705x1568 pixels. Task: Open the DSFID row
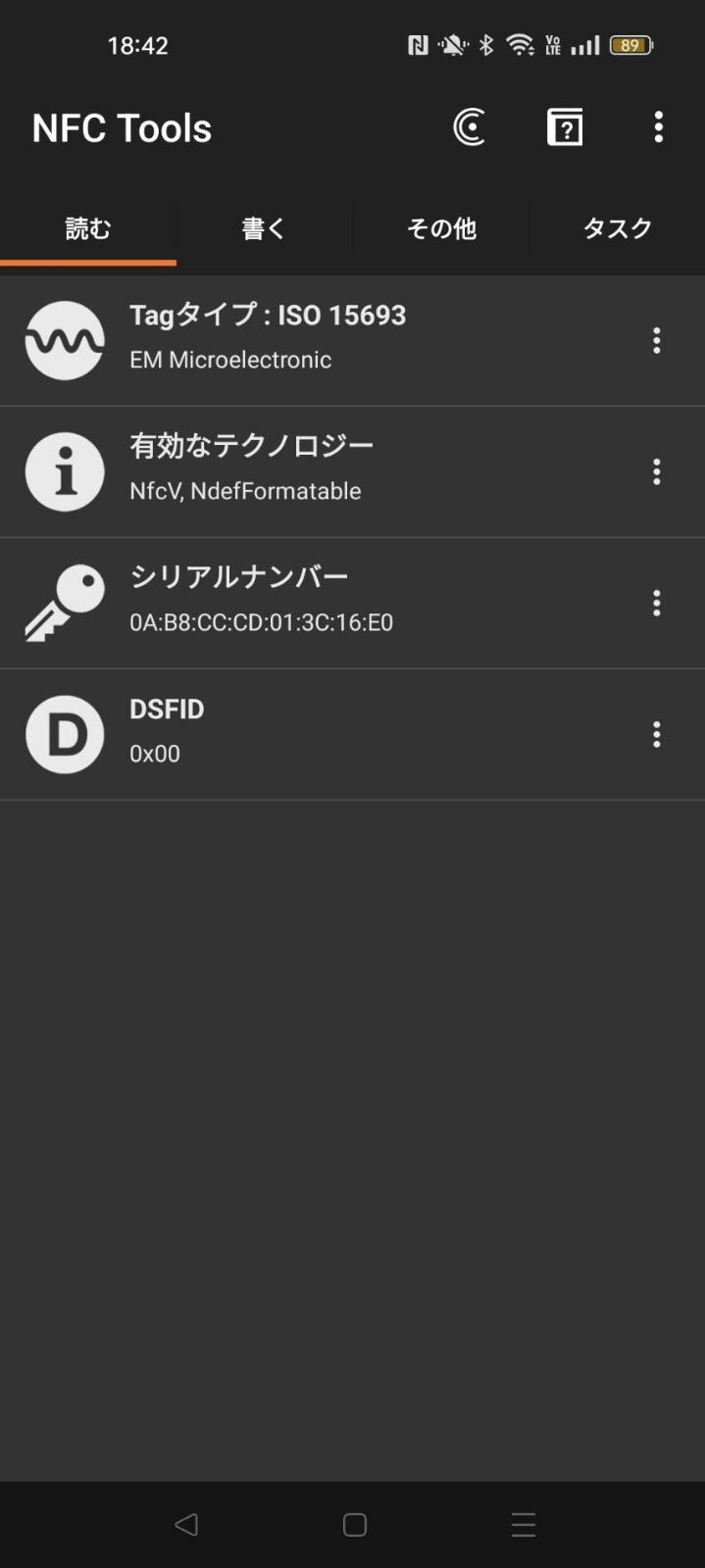352,734
